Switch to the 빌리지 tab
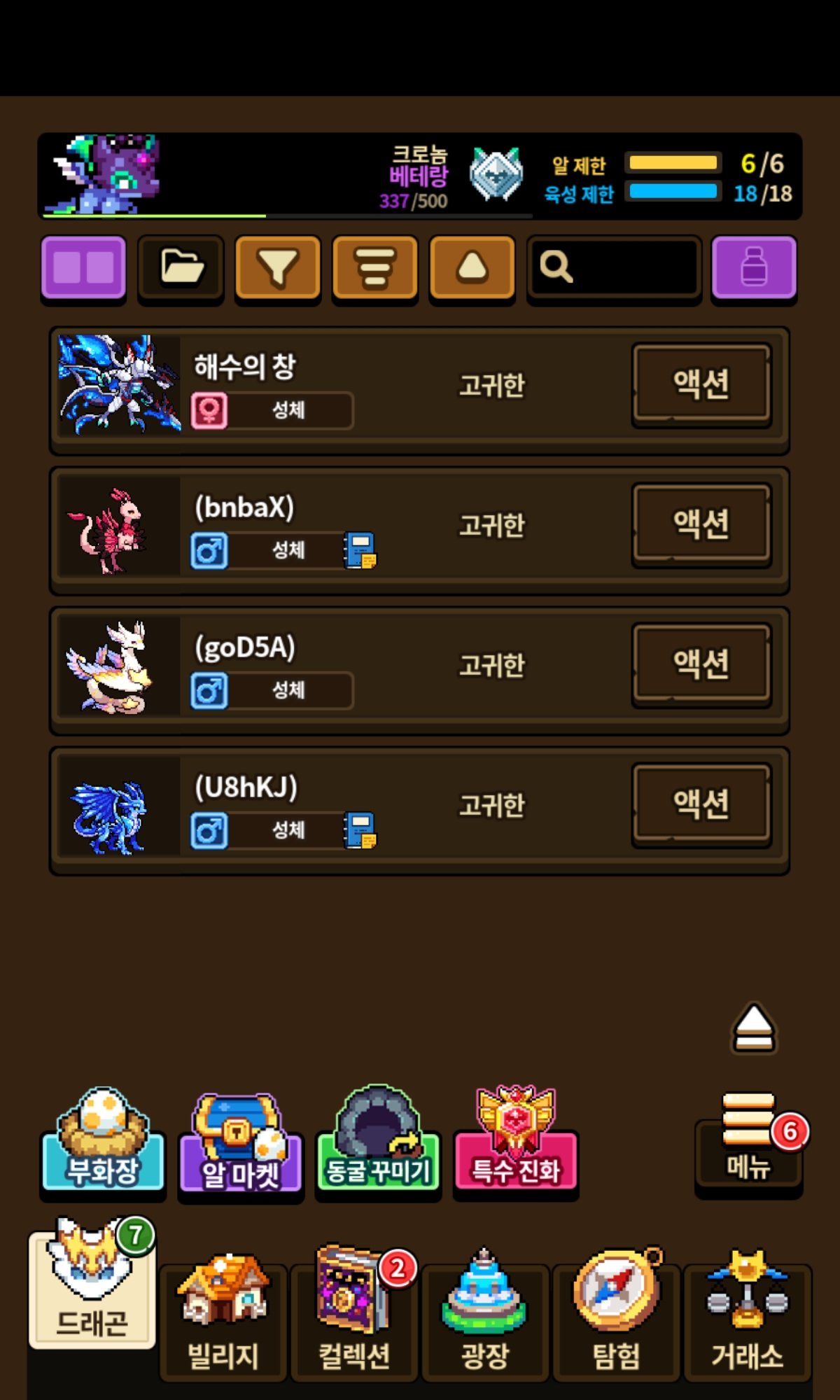The image size is (840, 1400). pos(223,1319)
